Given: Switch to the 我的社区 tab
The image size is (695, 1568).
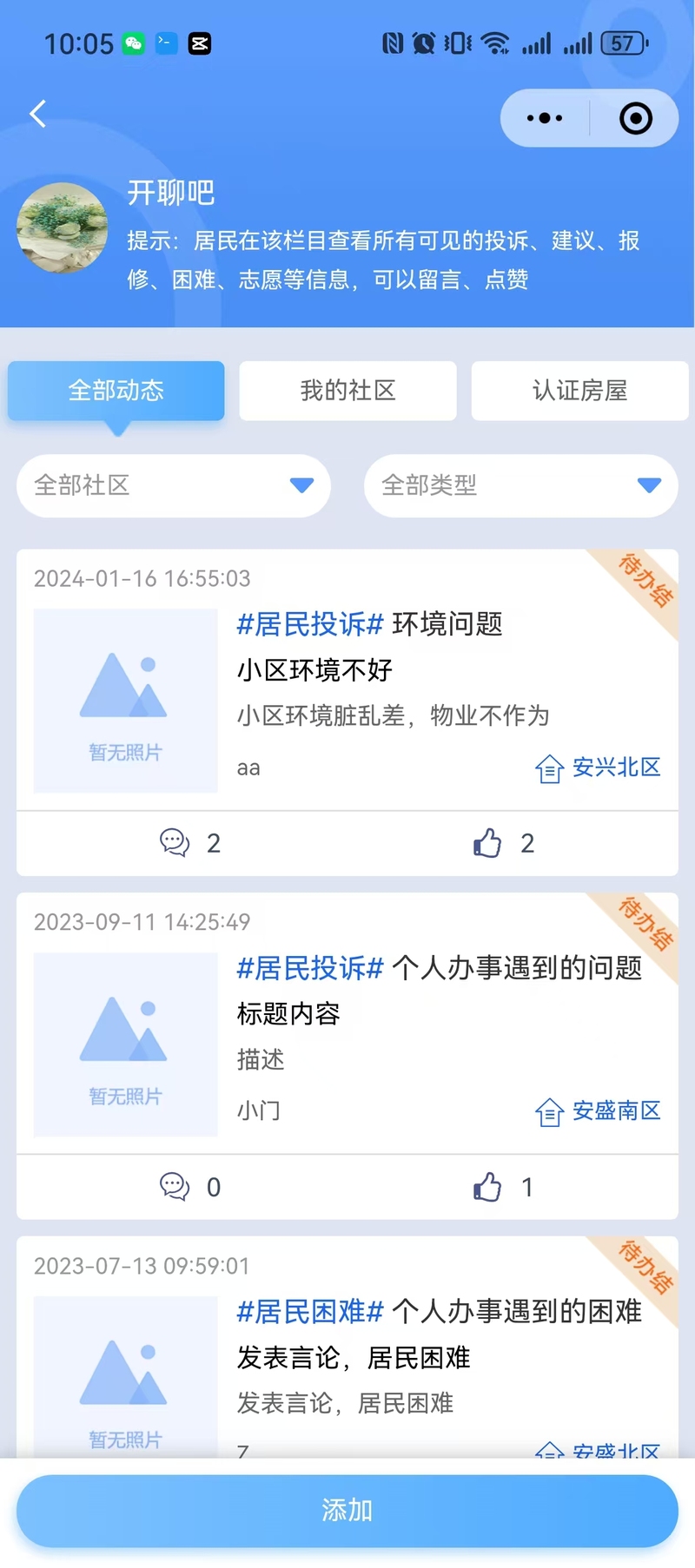Looking at the screenshot, I should point(347,391).
